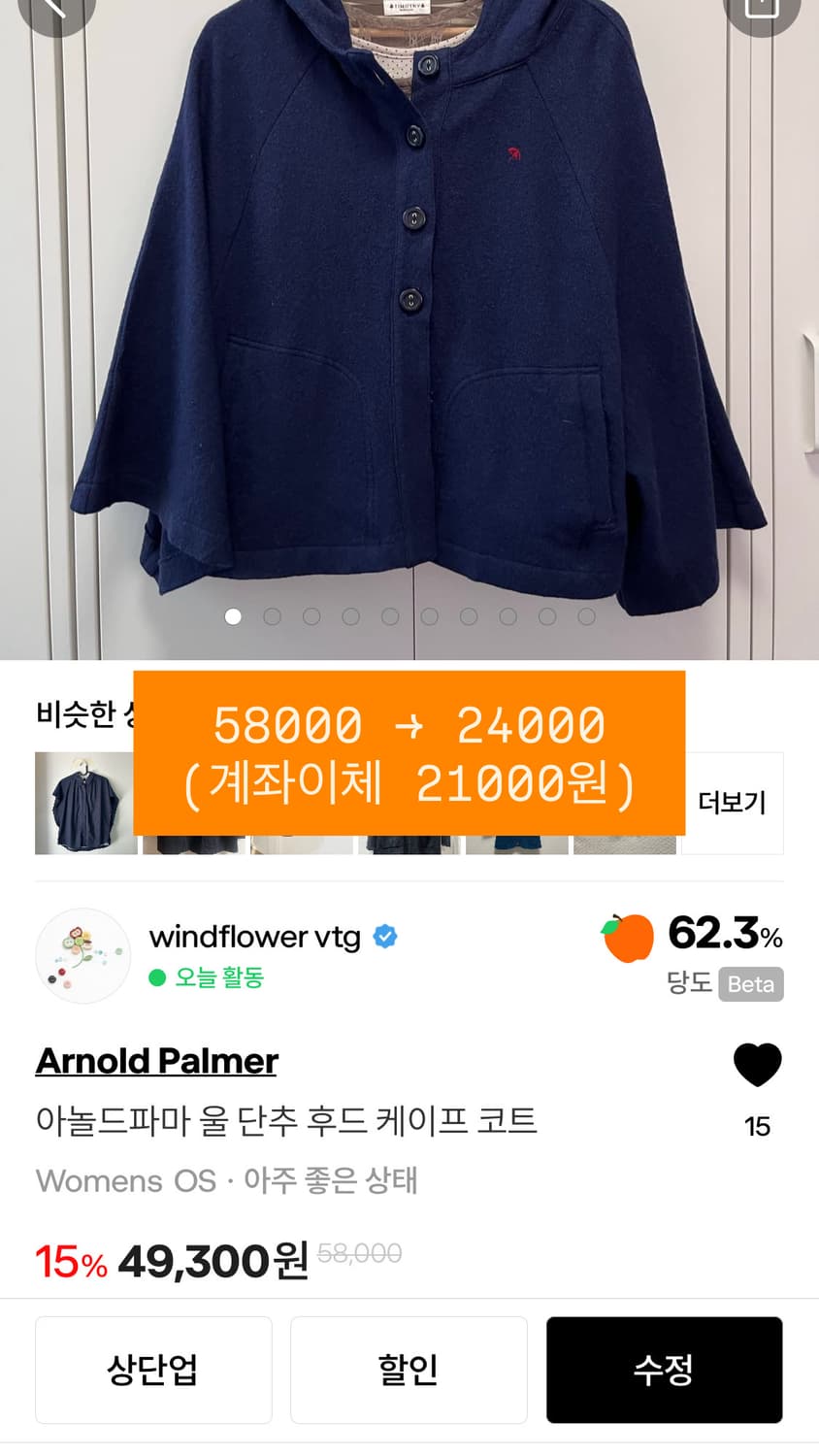
Task: Expand similar items with 더보기
Action: 733,803
